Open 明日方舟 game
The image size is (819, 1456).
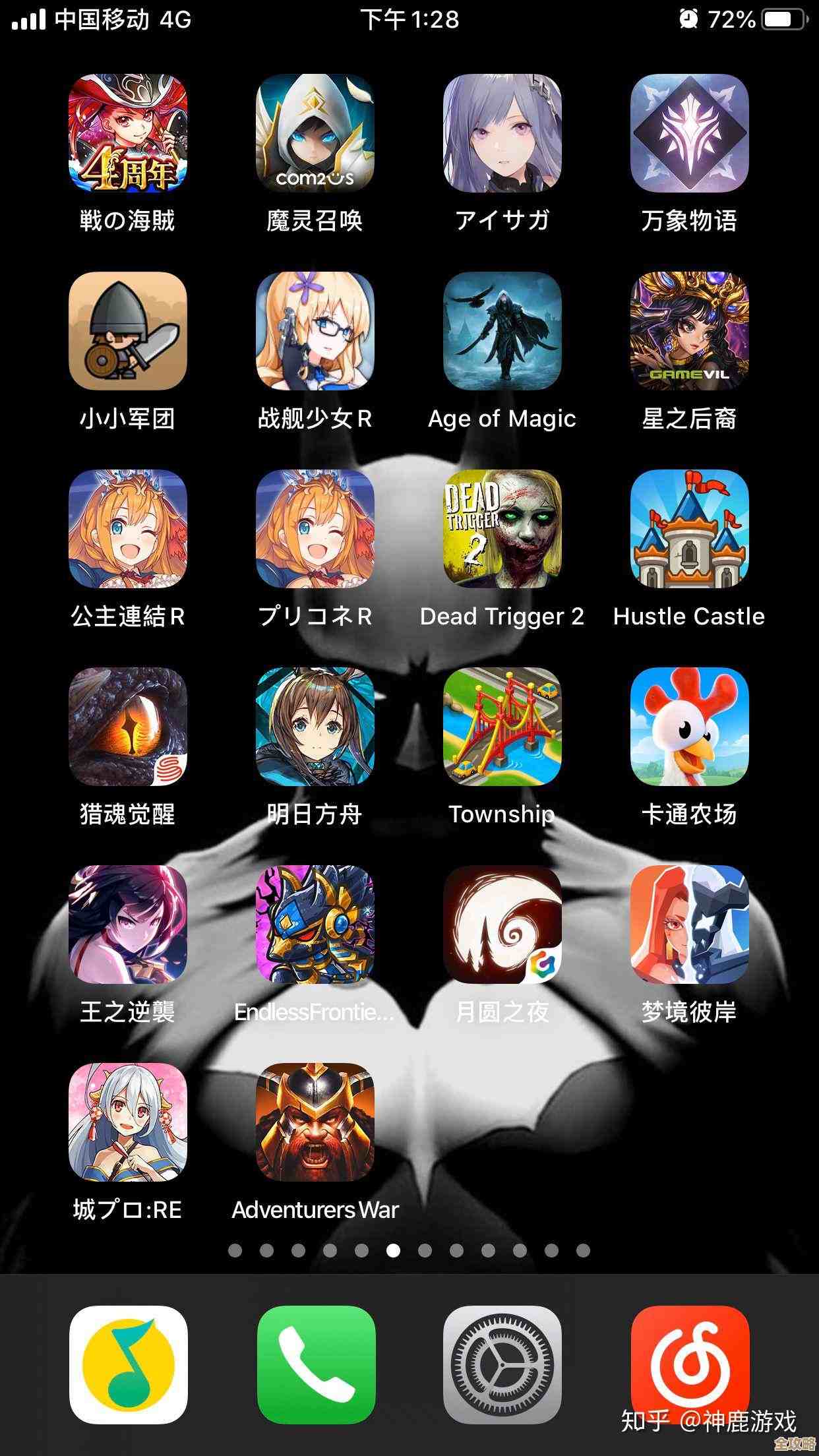point(315,727)
